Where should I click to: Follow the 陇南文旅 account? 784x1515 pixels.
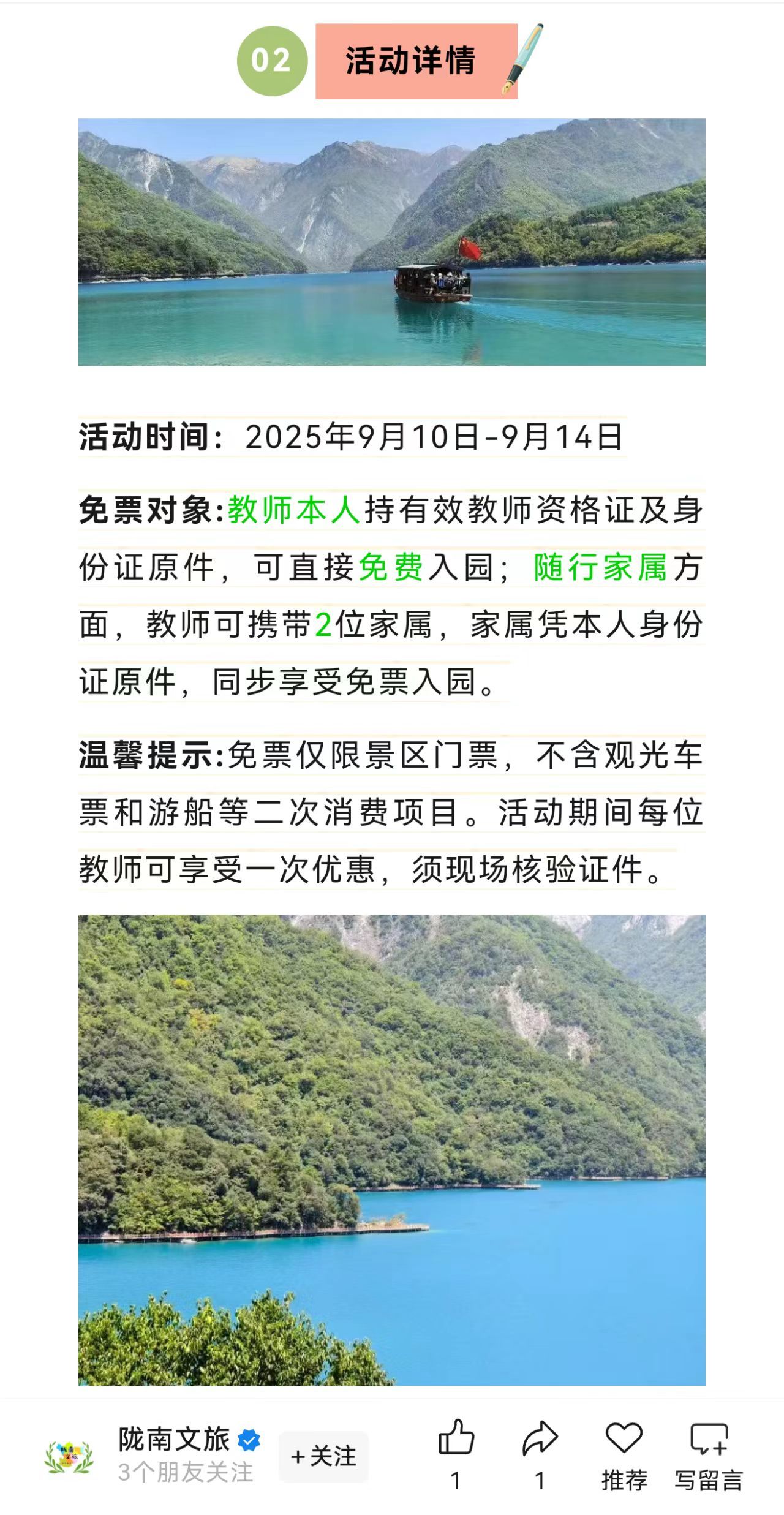click(x=323, y=1456)
